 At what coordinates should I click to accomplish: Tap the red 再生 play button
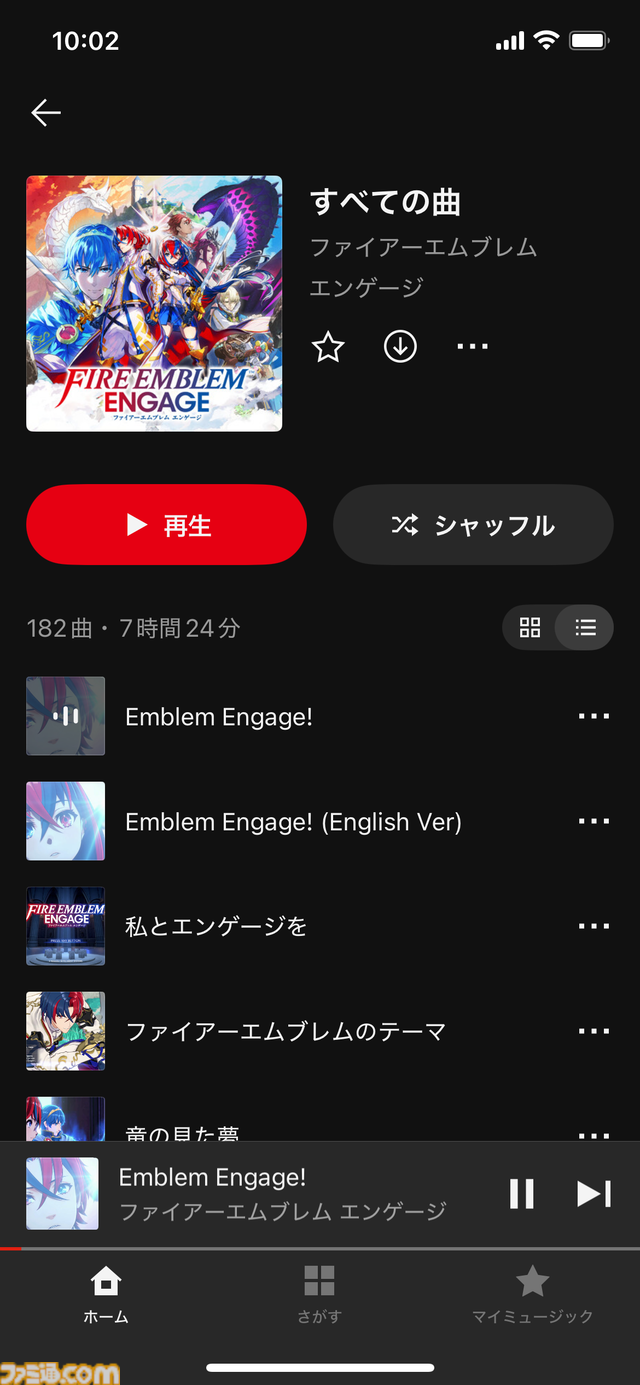[x=166, y=525]
